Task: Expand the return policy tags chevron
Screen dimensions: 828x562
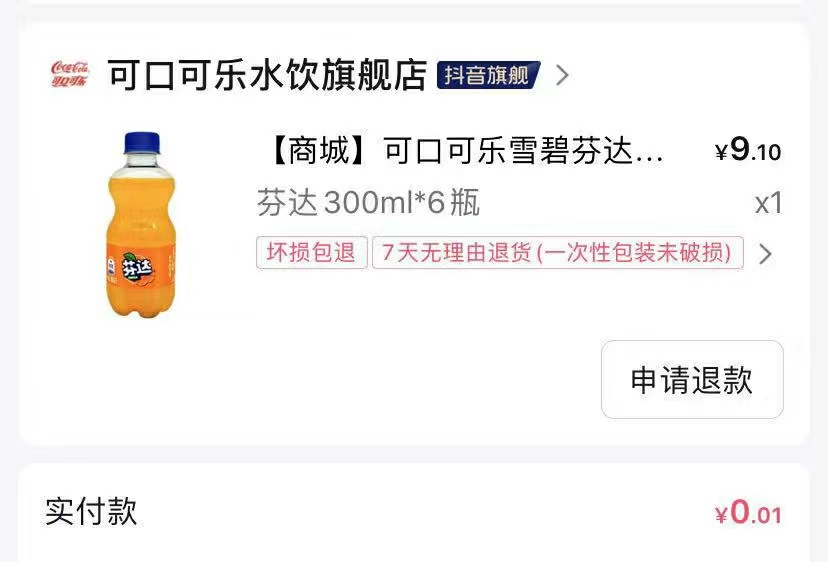Action: click(x=766, y=254)
